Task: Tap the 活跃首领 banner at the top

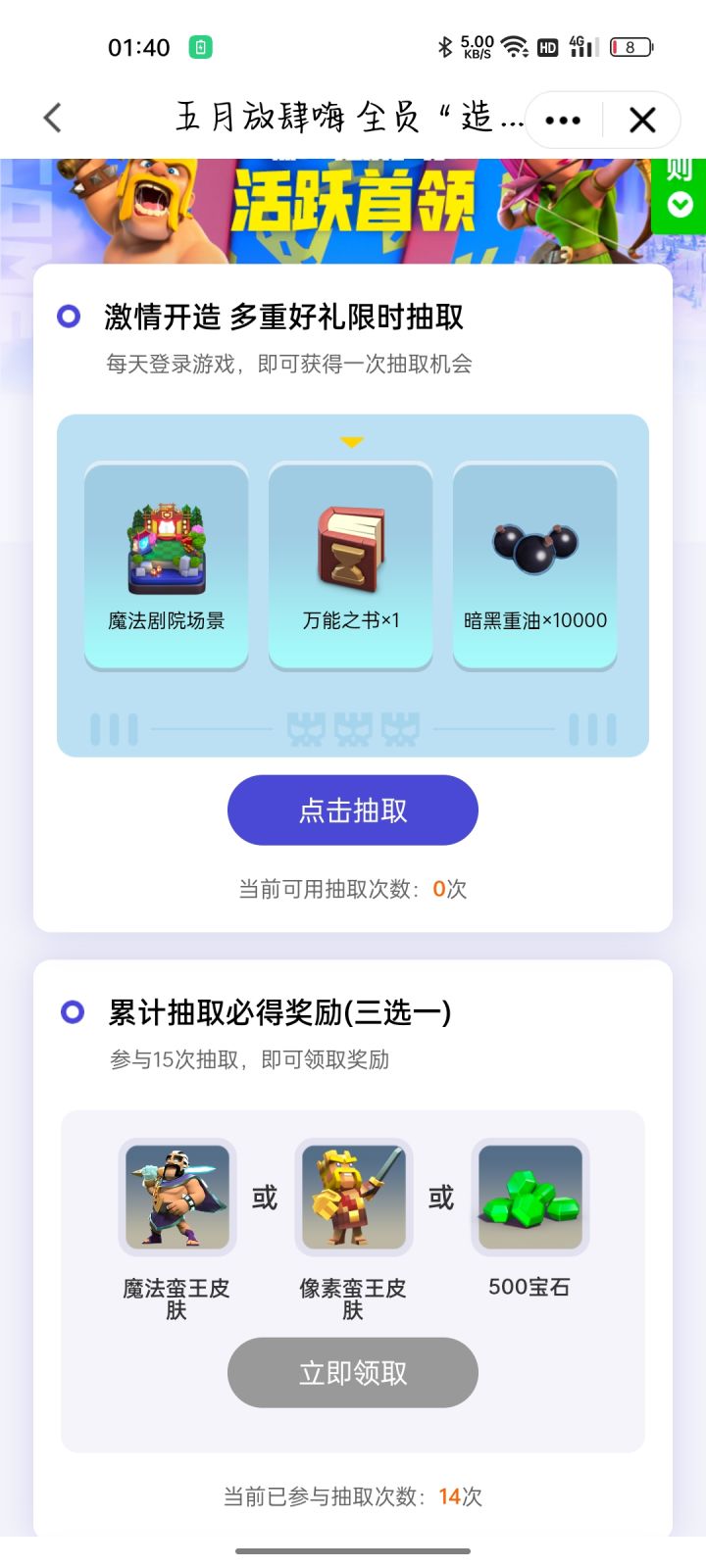Action: [353, 196]
